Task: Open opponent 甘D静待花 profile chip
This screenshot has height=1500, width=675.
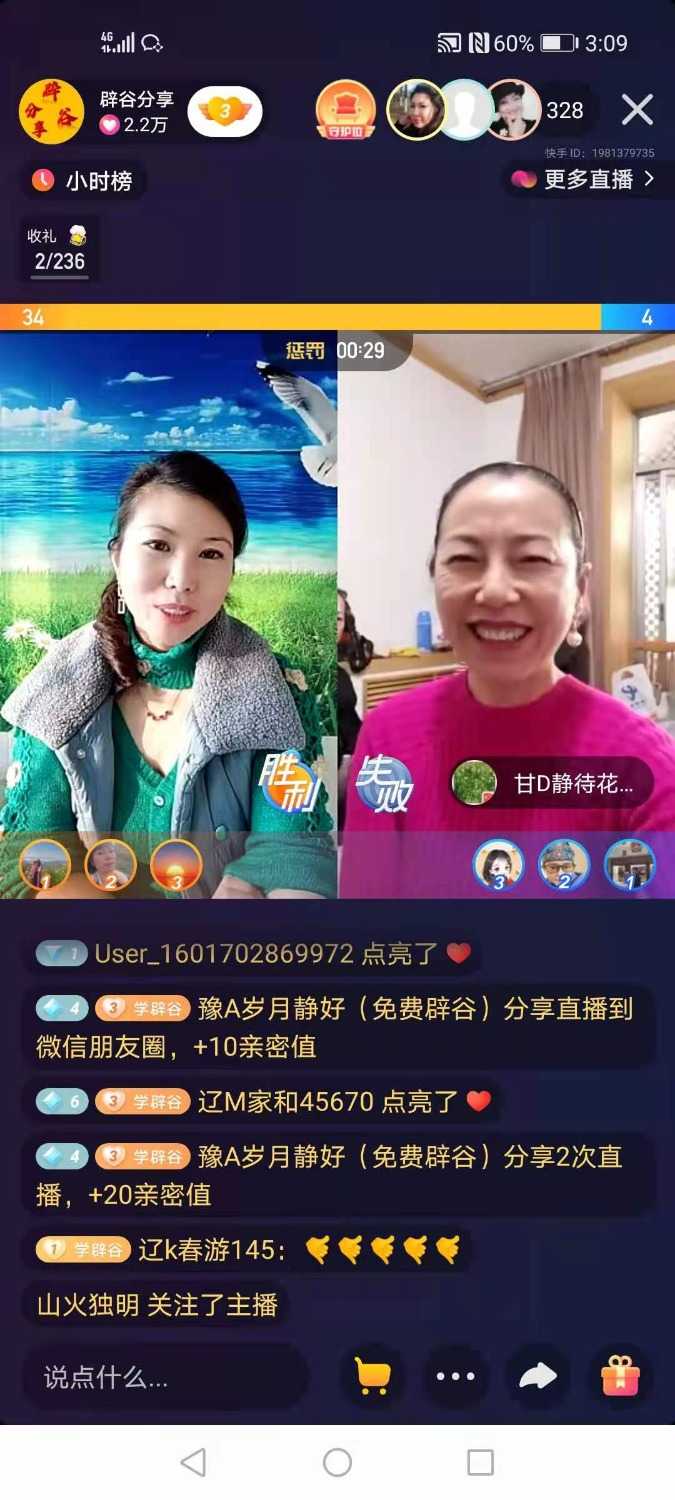Action: click(551, 783)
